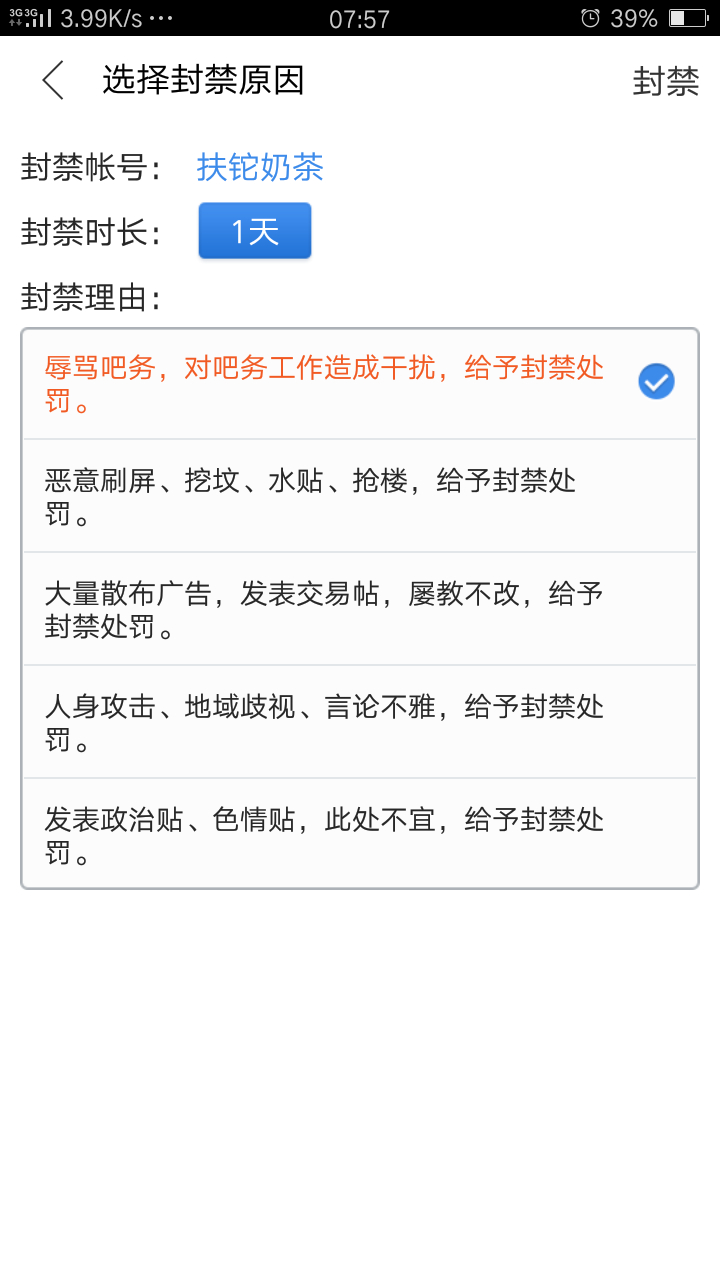This screenshot has width=720, height=1280.
Task: Choose the 发表政治贴、色情贴 ban reason
Action: point(360,835)
